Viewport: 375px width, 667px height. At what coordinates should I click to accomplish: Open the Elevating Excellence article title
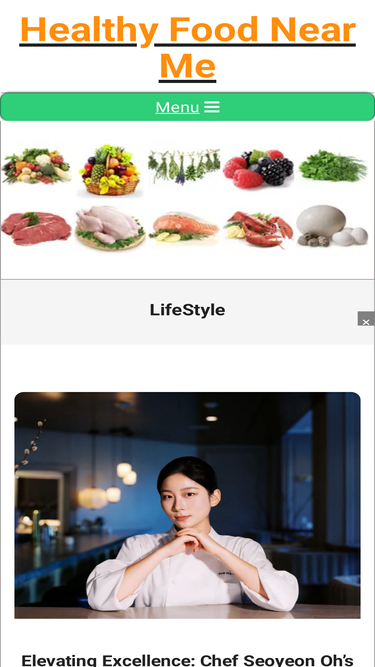coord(188,660)
